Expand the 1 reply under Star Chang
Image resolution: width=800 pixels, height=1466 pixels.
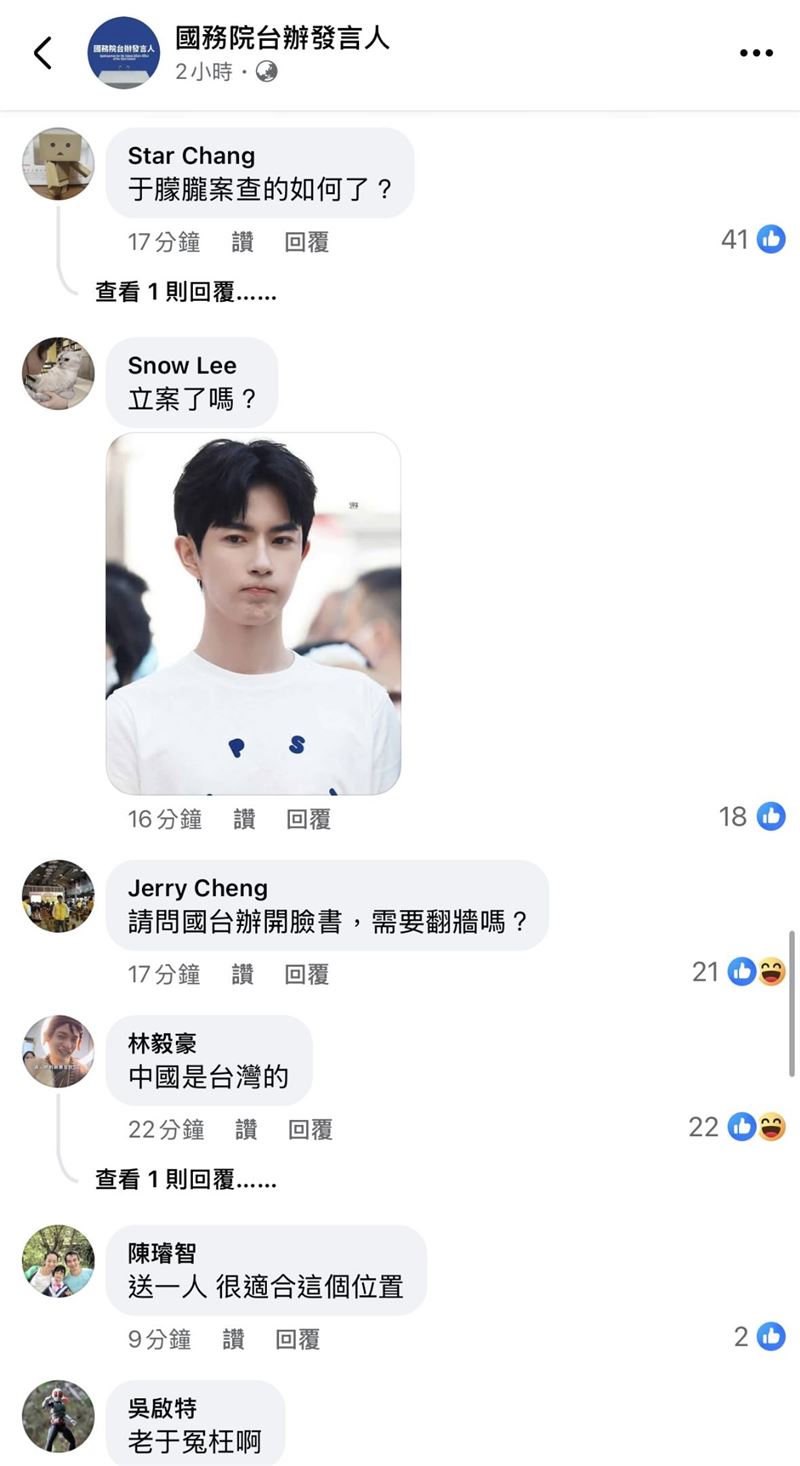[x=186, y=292]
